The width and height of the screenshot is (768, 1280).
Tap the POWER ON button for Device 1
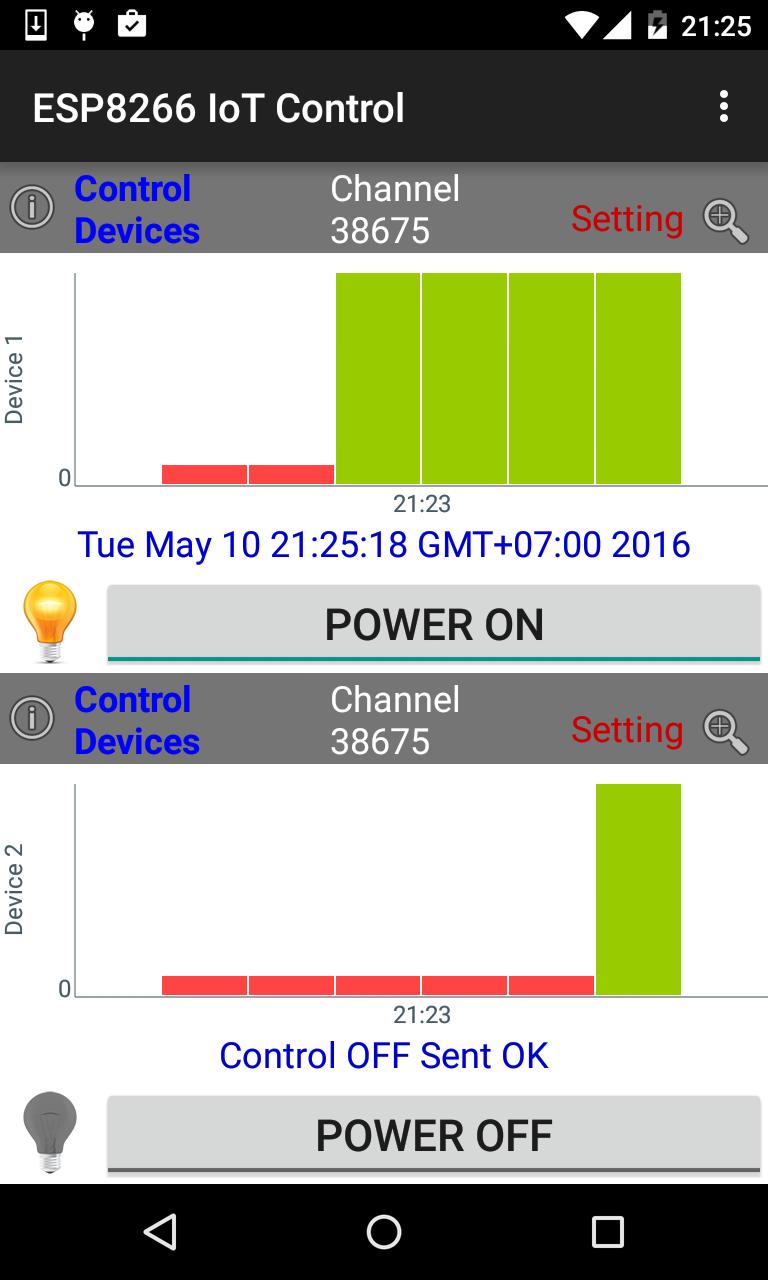433,625
